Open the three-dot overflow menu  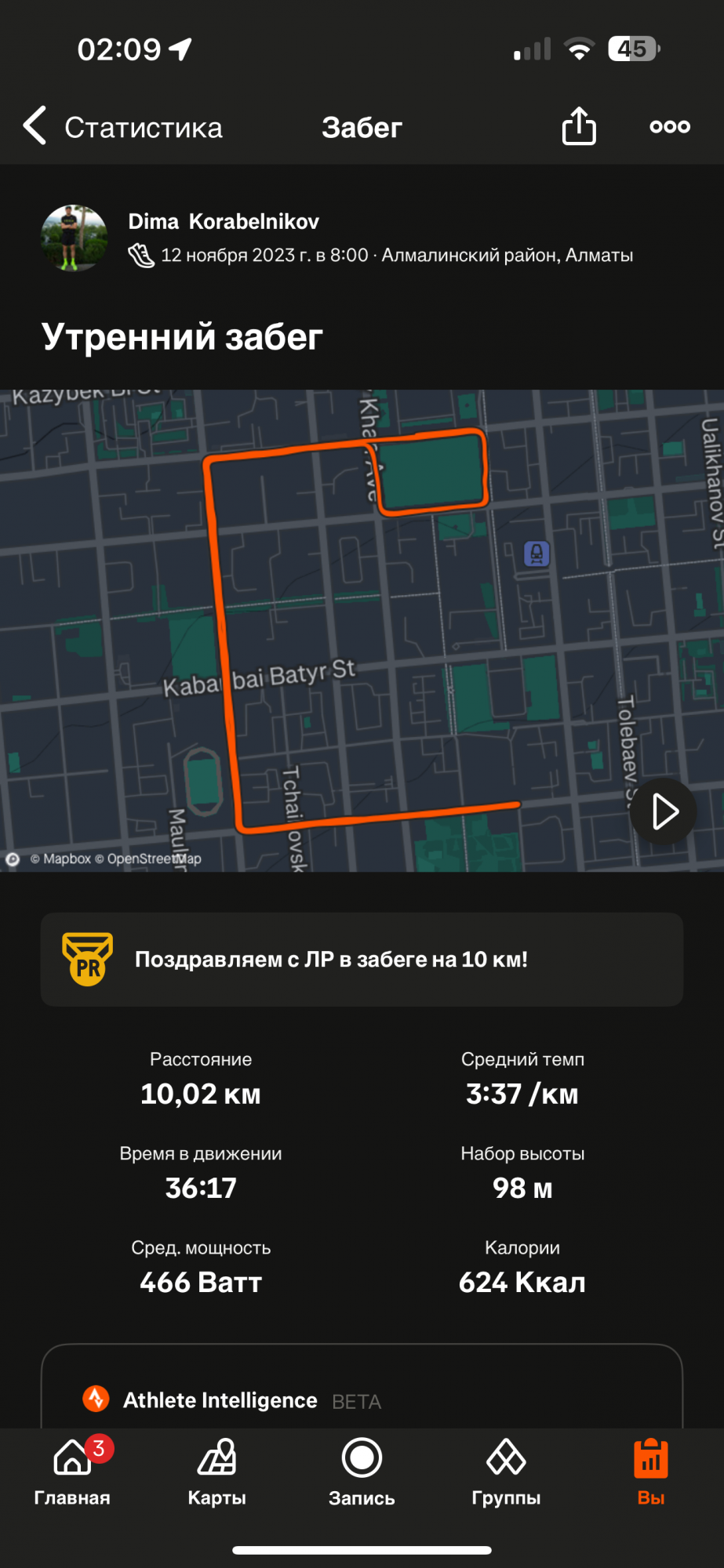[669, 126]
